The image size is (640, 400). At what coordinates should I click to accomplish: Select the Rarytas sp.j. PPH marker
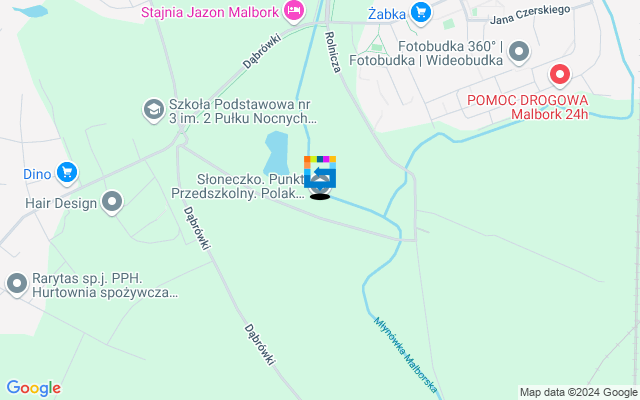tap(16, 284)
